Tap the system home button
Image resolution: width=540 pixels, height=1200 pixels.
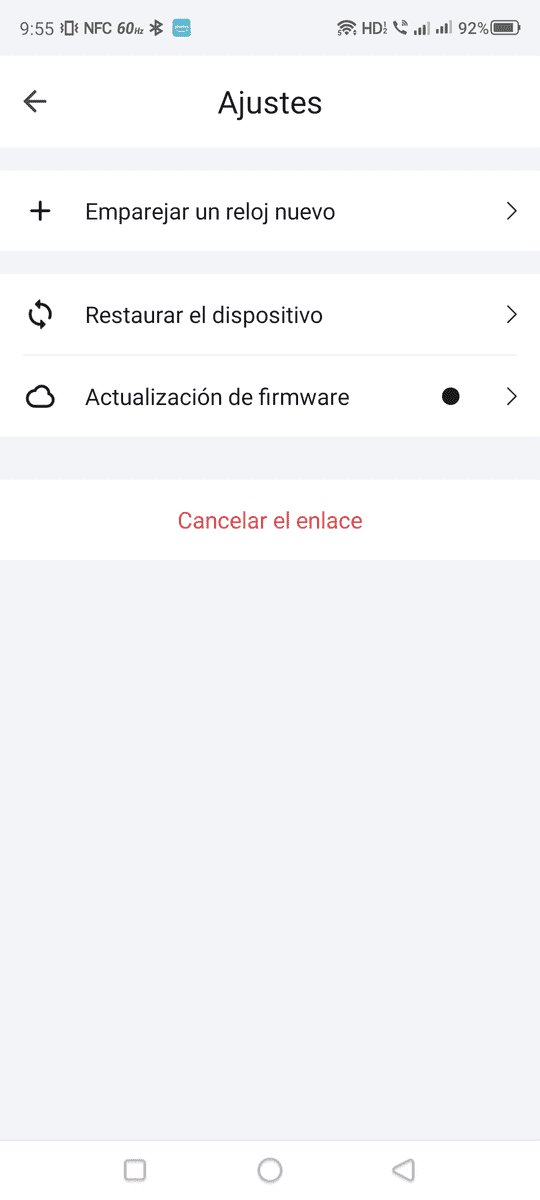click(270, 1170)
